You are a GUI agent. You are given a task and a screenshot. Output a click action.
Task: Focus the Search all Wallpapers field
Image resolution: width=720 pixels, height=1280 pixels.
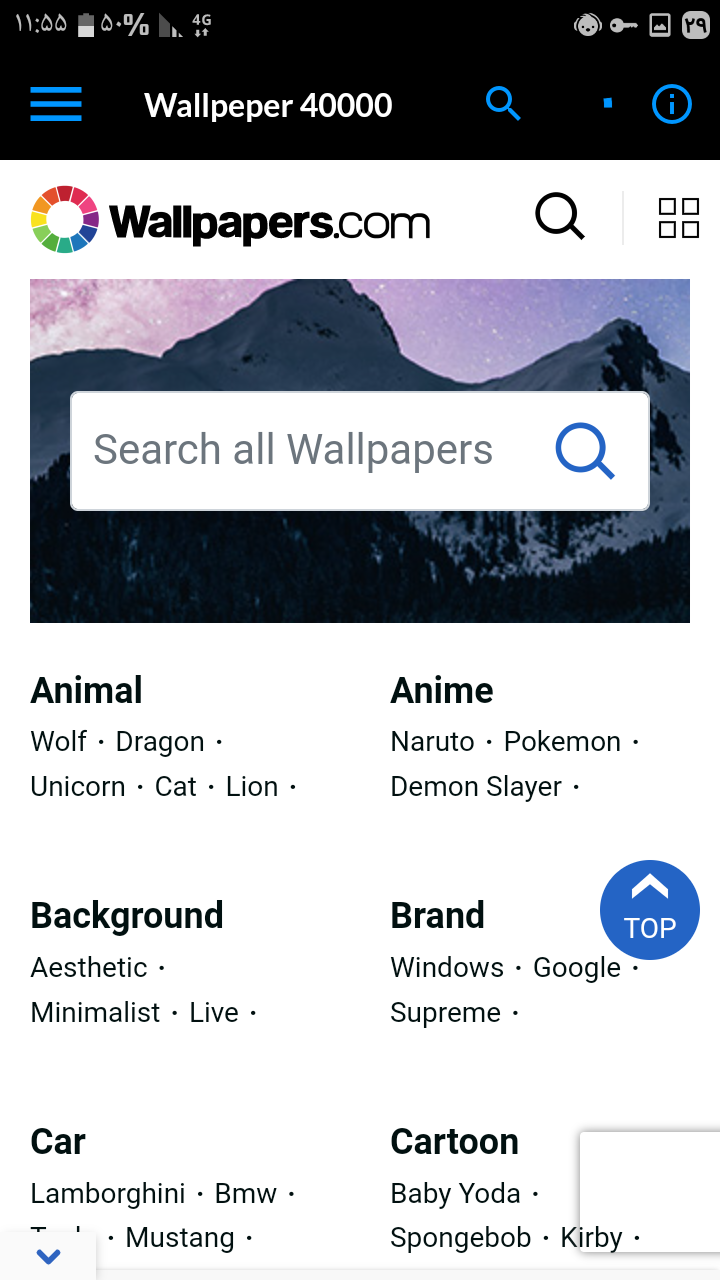click(310, 451)
